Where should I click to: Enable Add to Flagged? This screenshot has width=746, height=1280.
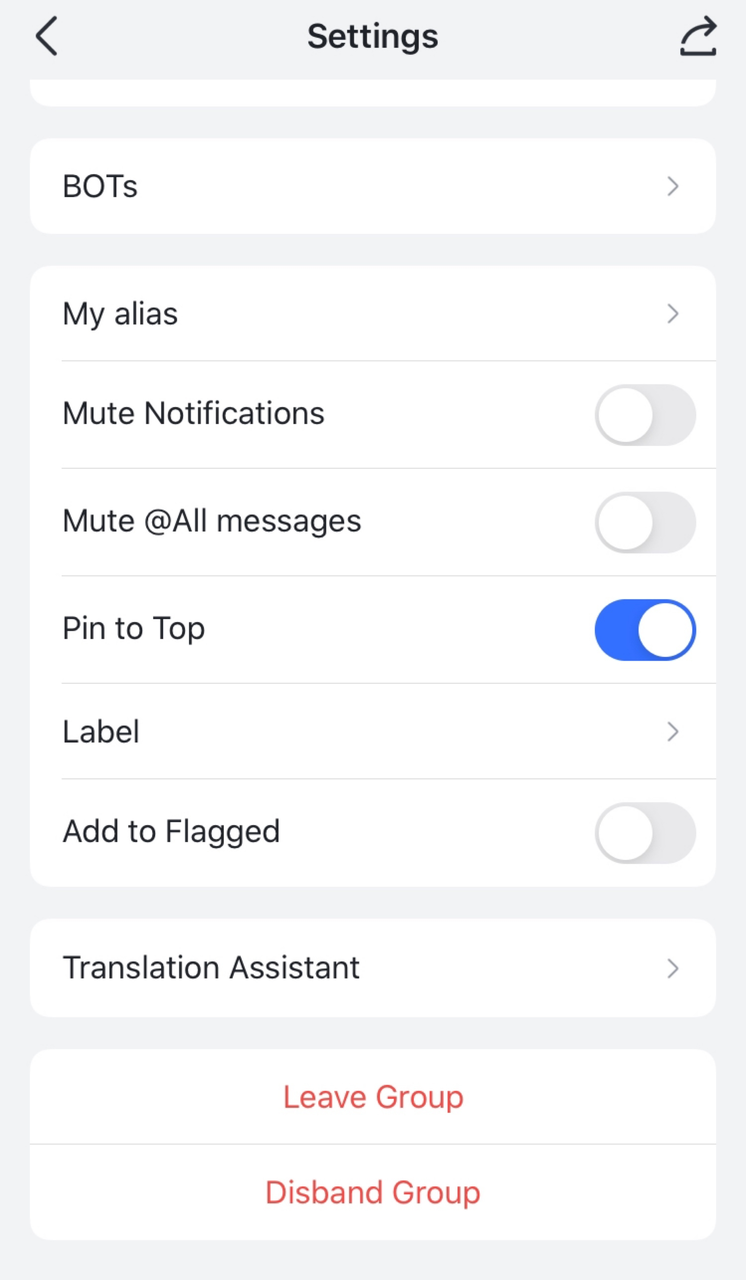click(645, 832)
